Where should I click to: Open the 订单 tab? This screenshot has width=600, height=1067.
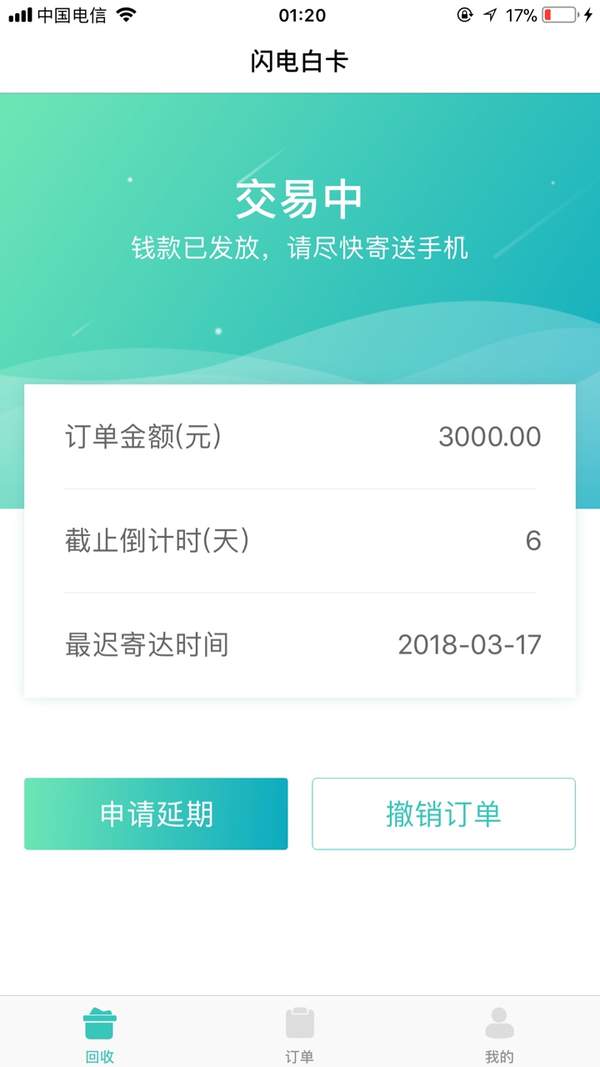coord(299,1033)
